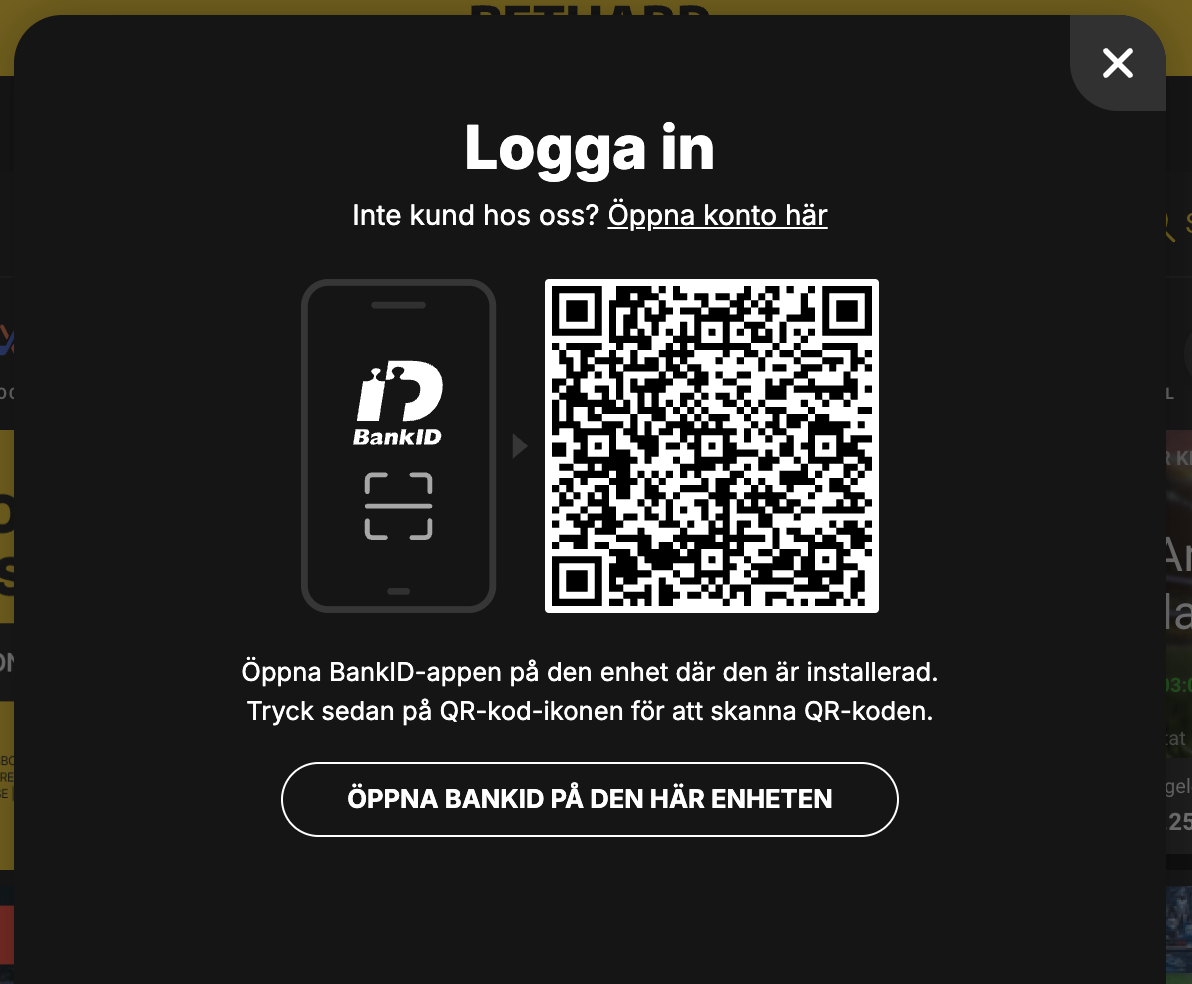The image size is (1192, 984).
Task: Open the 'Öppna konto här' link
Action: coord(717,215)
